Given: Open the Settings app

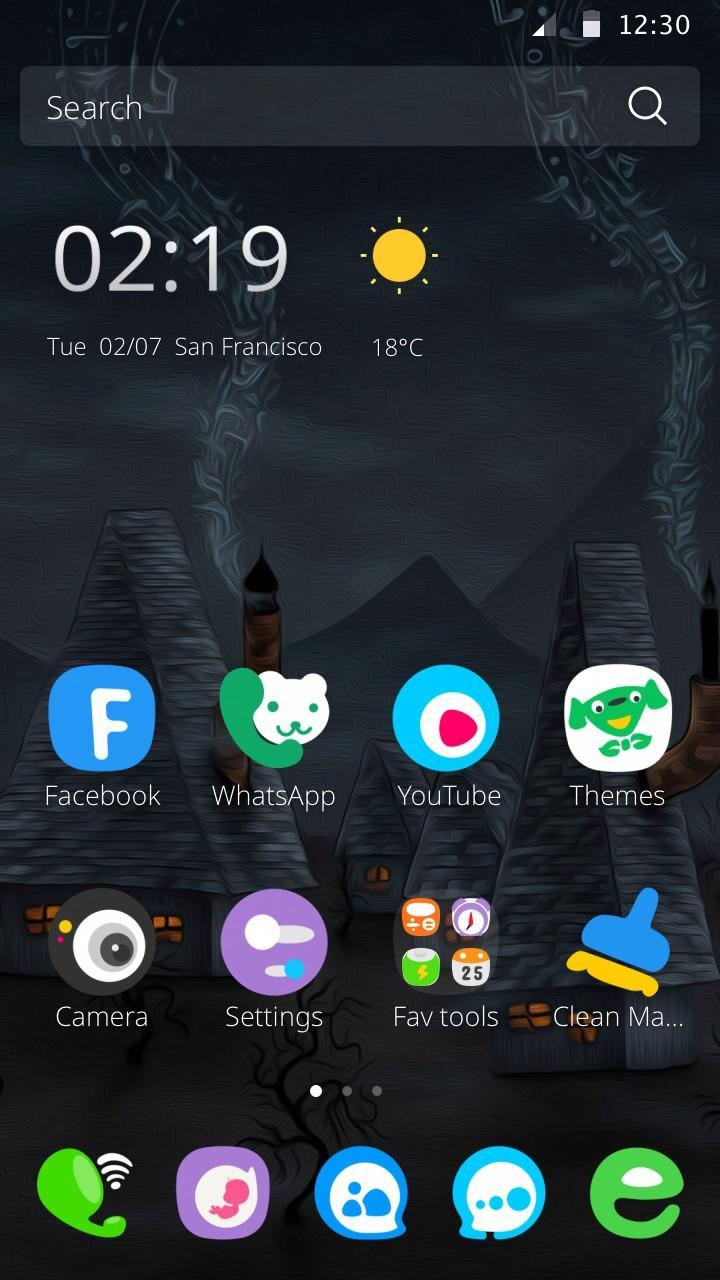Looking at the screenshot, I should (x=273, y=940).
